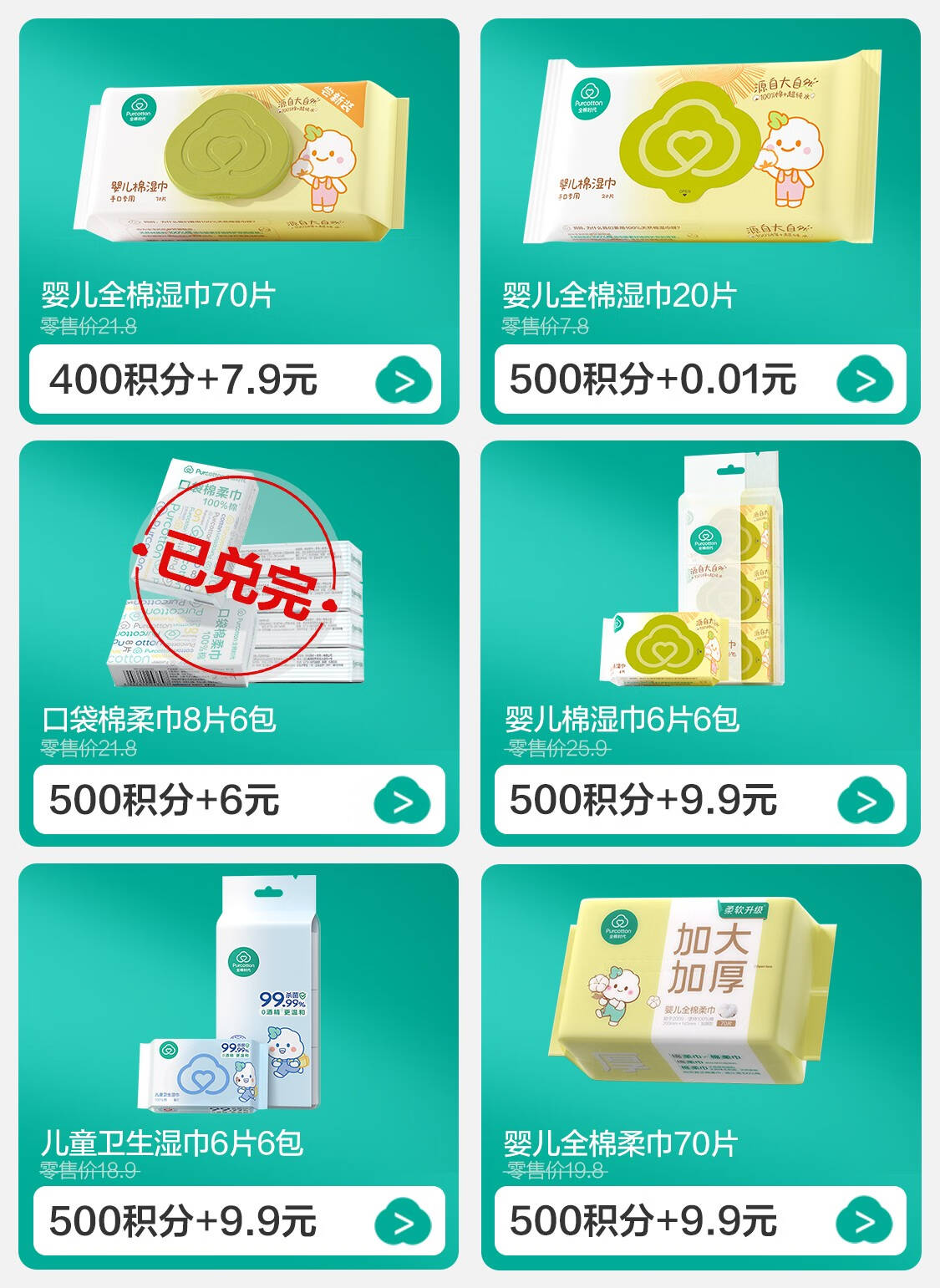This screenshot has height=1288, width=940.
Task: Tap the arrow on 婴儿全棉柔巾70片 price bar
Action: [x=864, y=1222]
